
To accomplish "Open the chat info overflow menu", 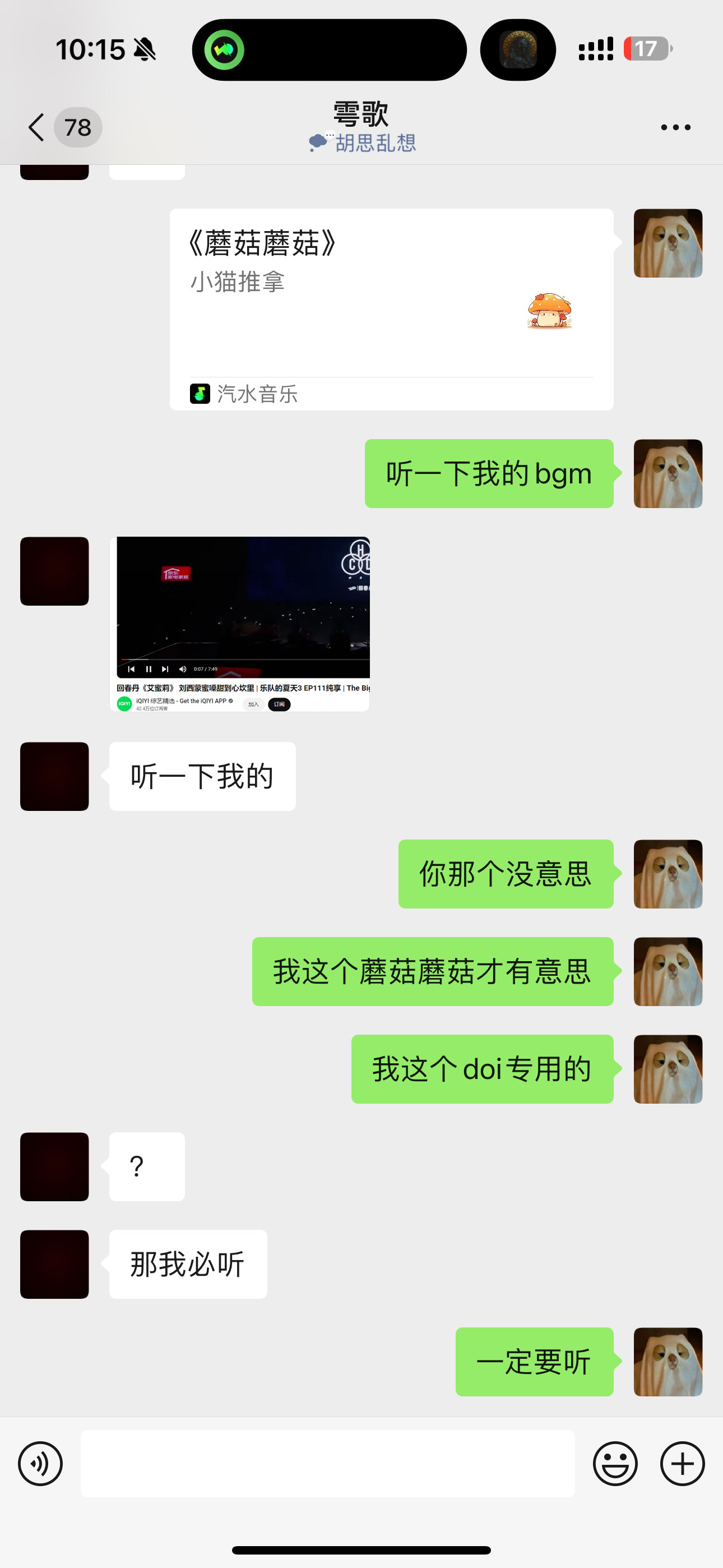I will (x=675, y=127).
